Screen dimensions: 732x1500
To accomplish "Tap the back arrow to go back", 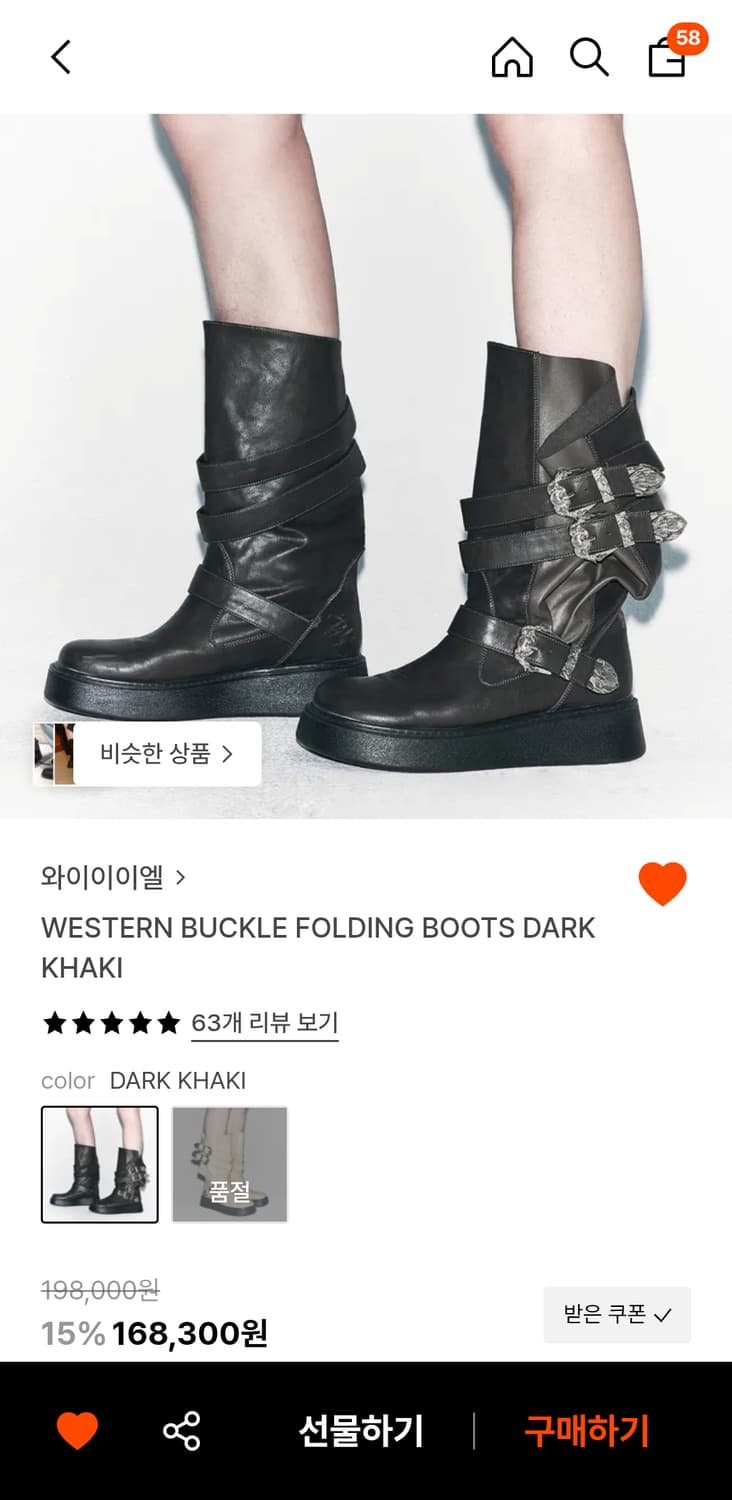I will (x=60, y=57).
